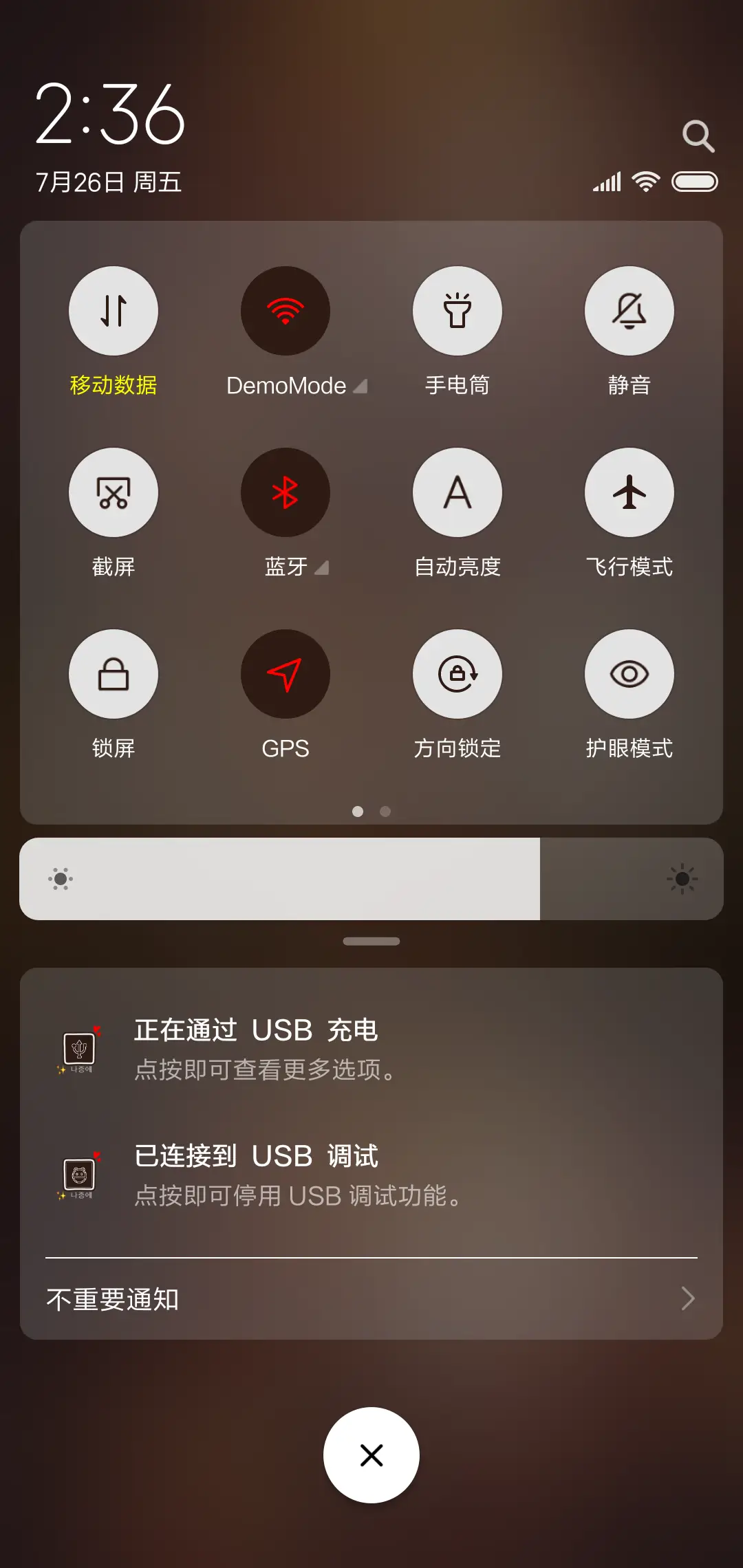Open the search icon at top right
Screen dimensions: 743x1568
[x=699, y=135]
